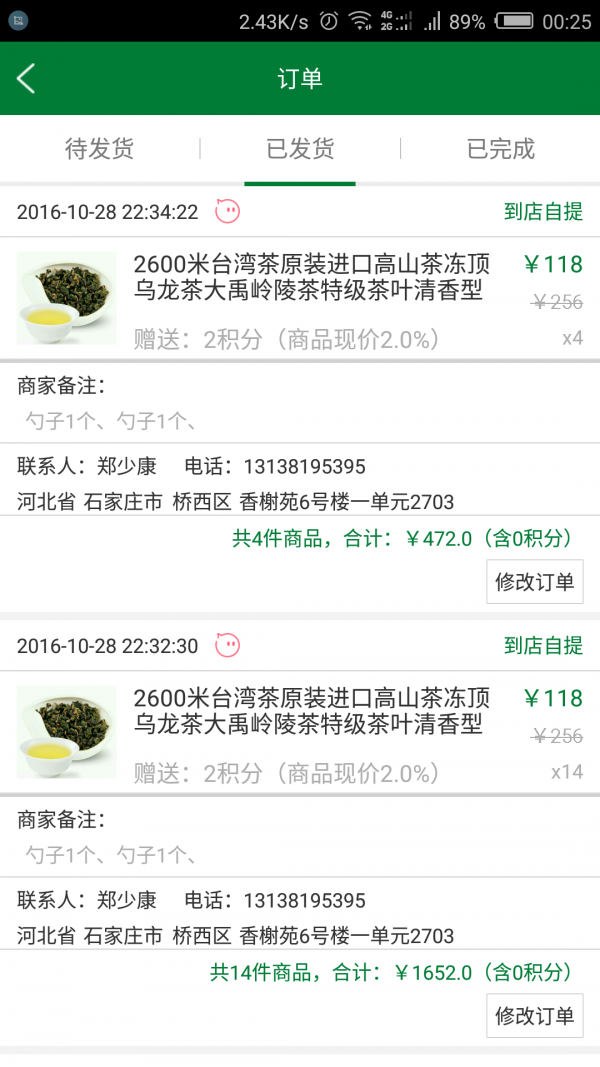This screenshot has width=600, height=1067.
Task: Select the 已发货 tab
Action: coord(300,149)
